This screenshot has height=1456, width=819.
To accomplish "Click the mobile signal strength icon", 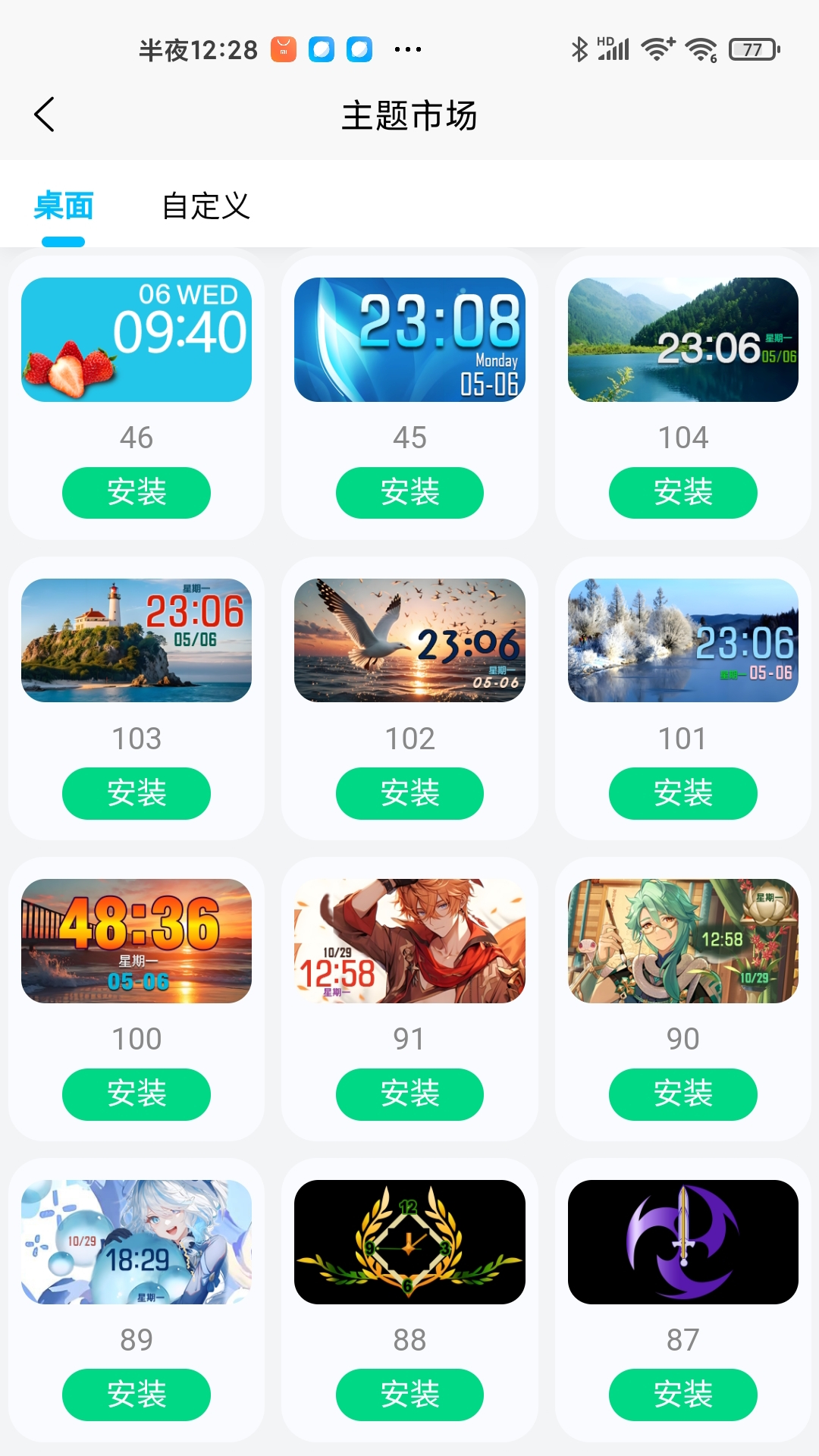I will point(614,50).
